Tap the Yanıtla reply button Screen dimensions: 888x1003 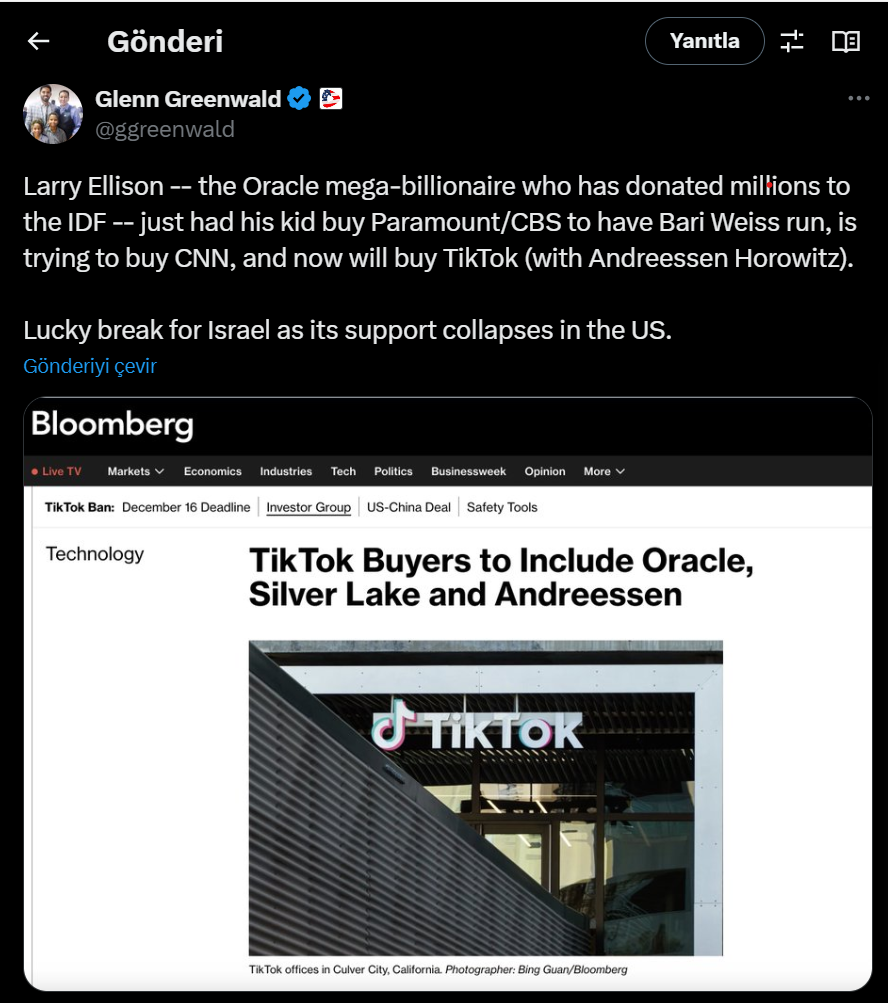704,41
